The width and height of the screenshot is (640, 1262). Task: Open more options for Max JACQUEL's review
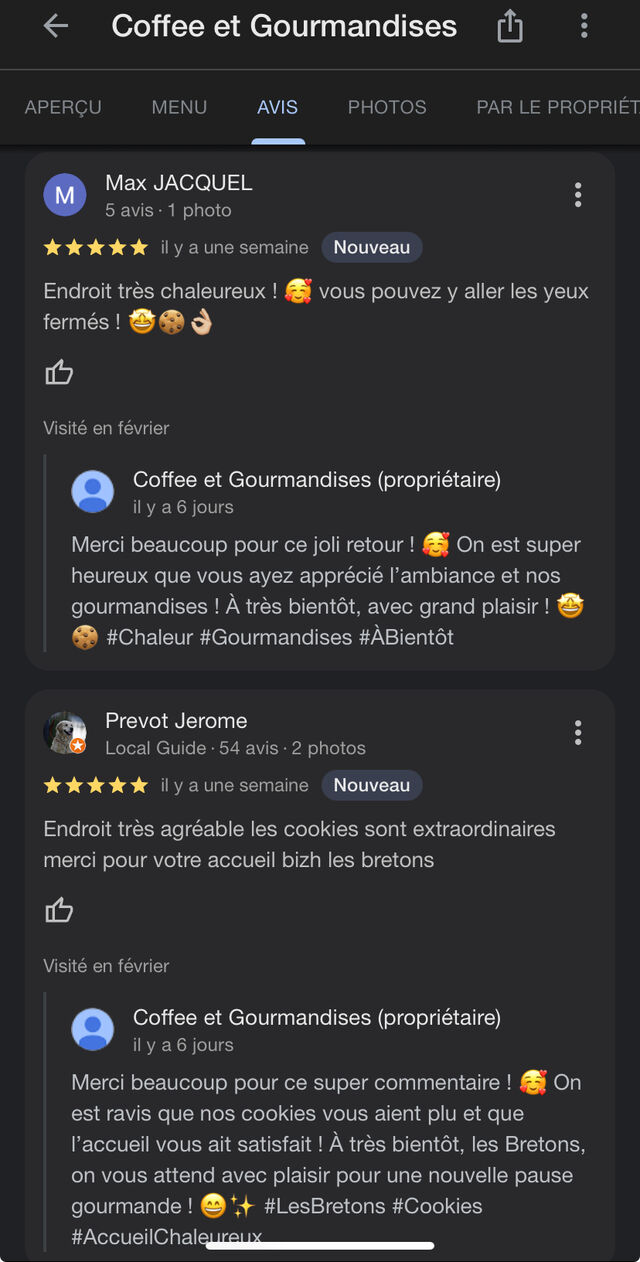coord(577,195)
